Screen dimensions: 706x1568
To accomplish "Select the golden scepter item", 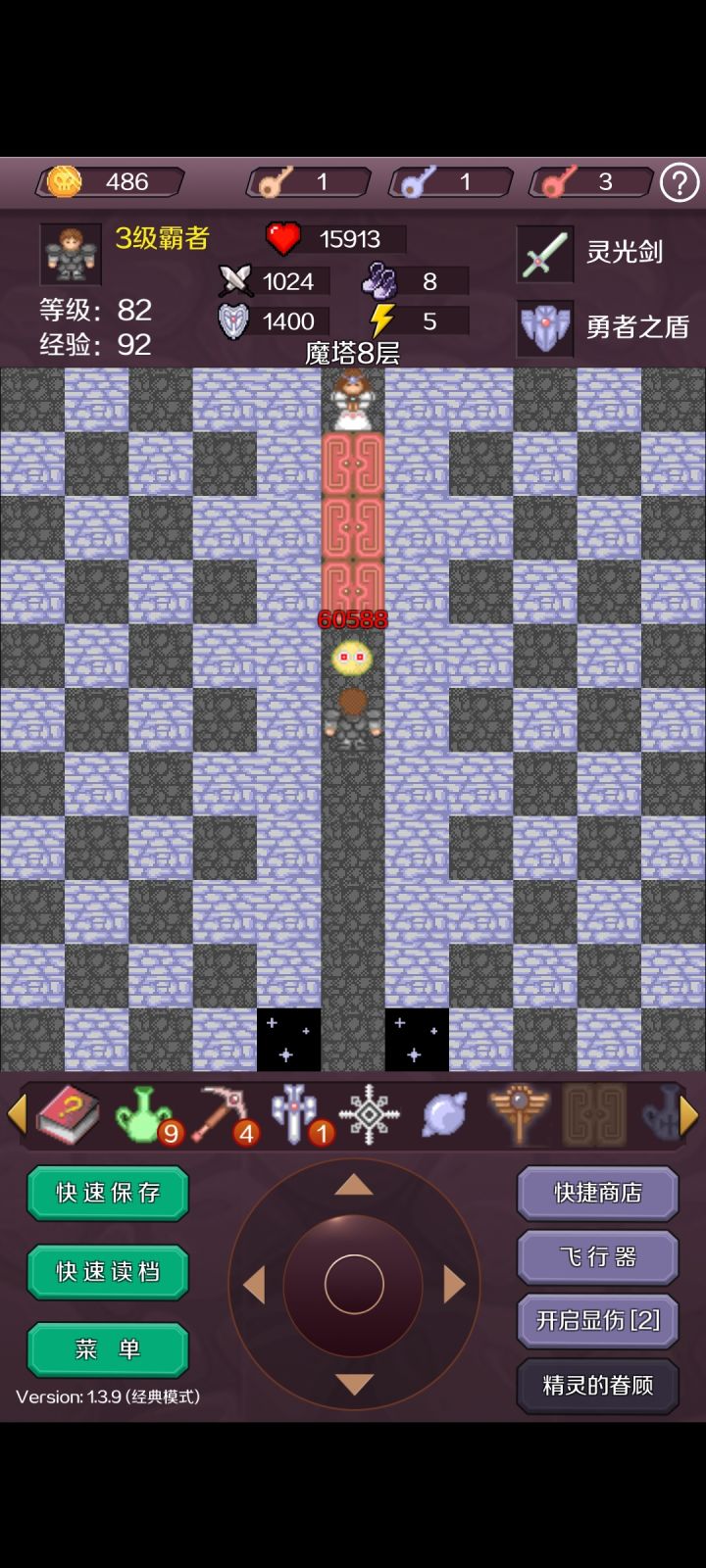I will pos(518,1117).
